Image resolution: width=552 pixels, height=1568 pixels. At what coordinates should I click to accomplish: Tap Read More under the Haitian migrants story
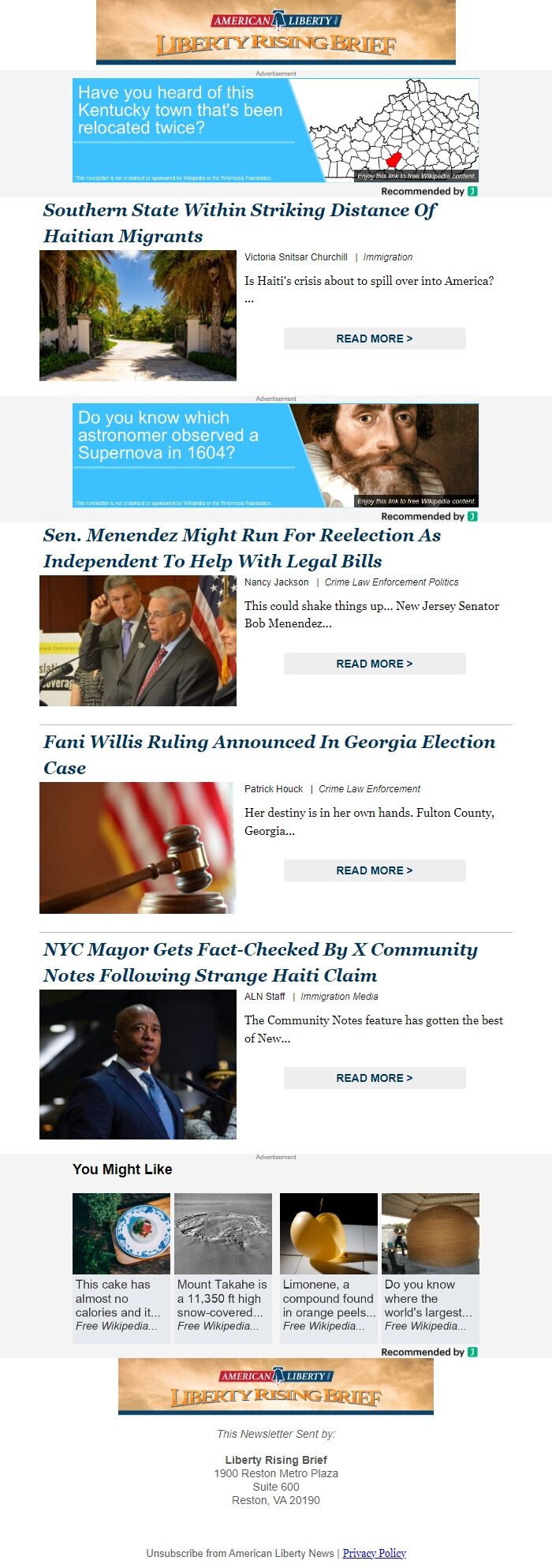[x=375, y=339]
